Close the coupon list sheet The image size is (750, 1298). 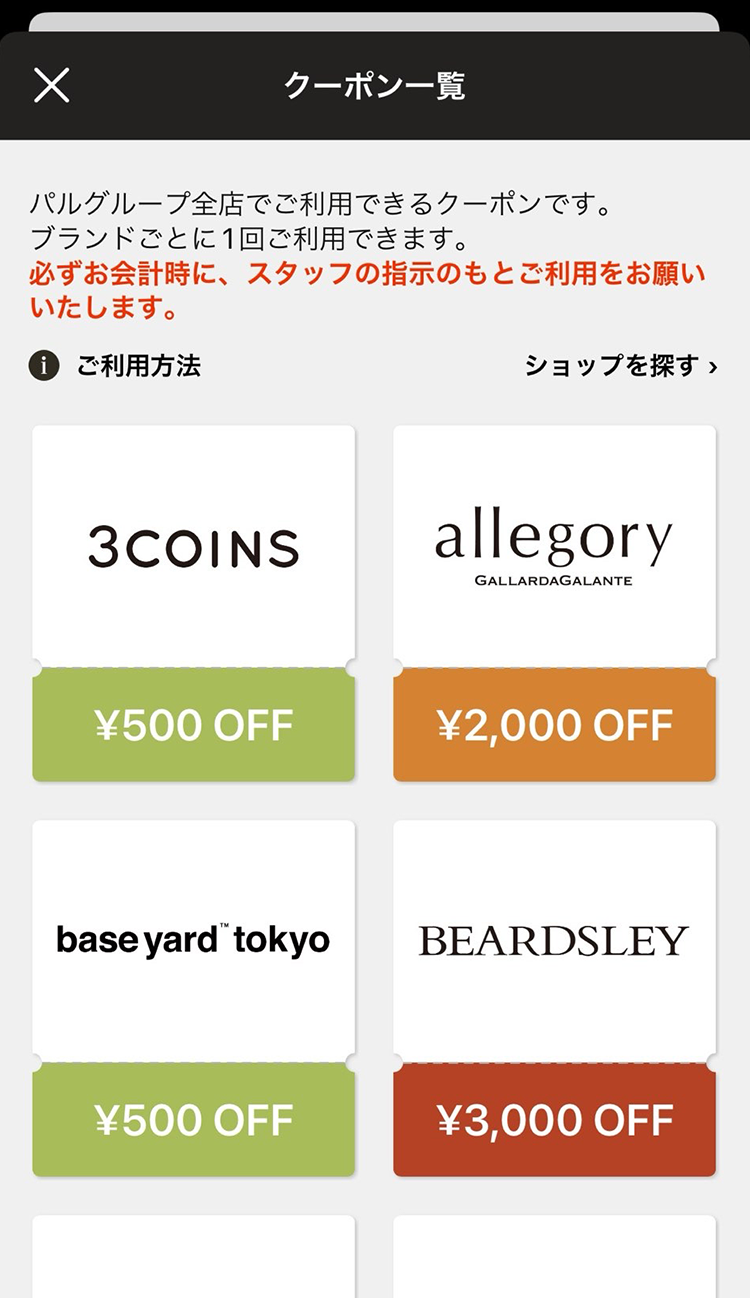tap(51, 86)
